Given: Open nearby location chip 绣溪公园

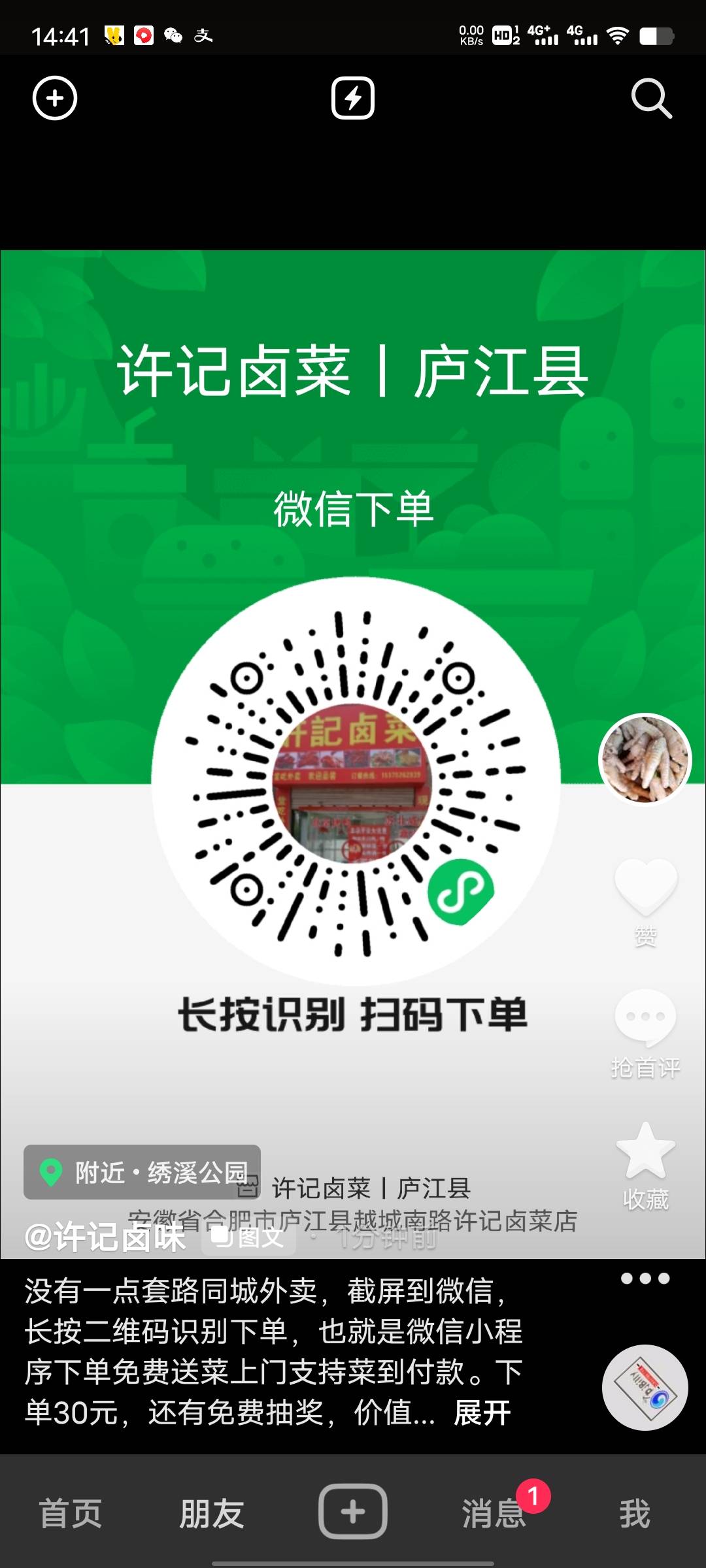Looking at the screenshot, I should point(143,1172).
